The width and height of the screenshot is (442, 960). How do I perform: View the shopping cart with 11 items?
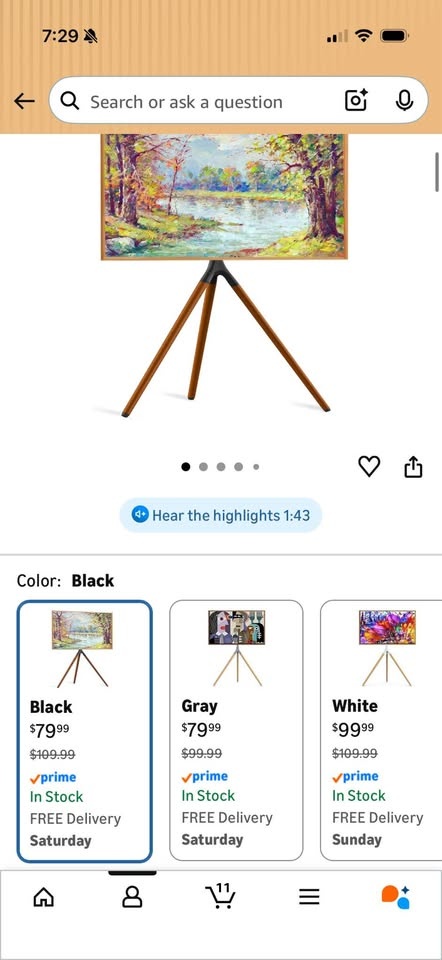220,896
